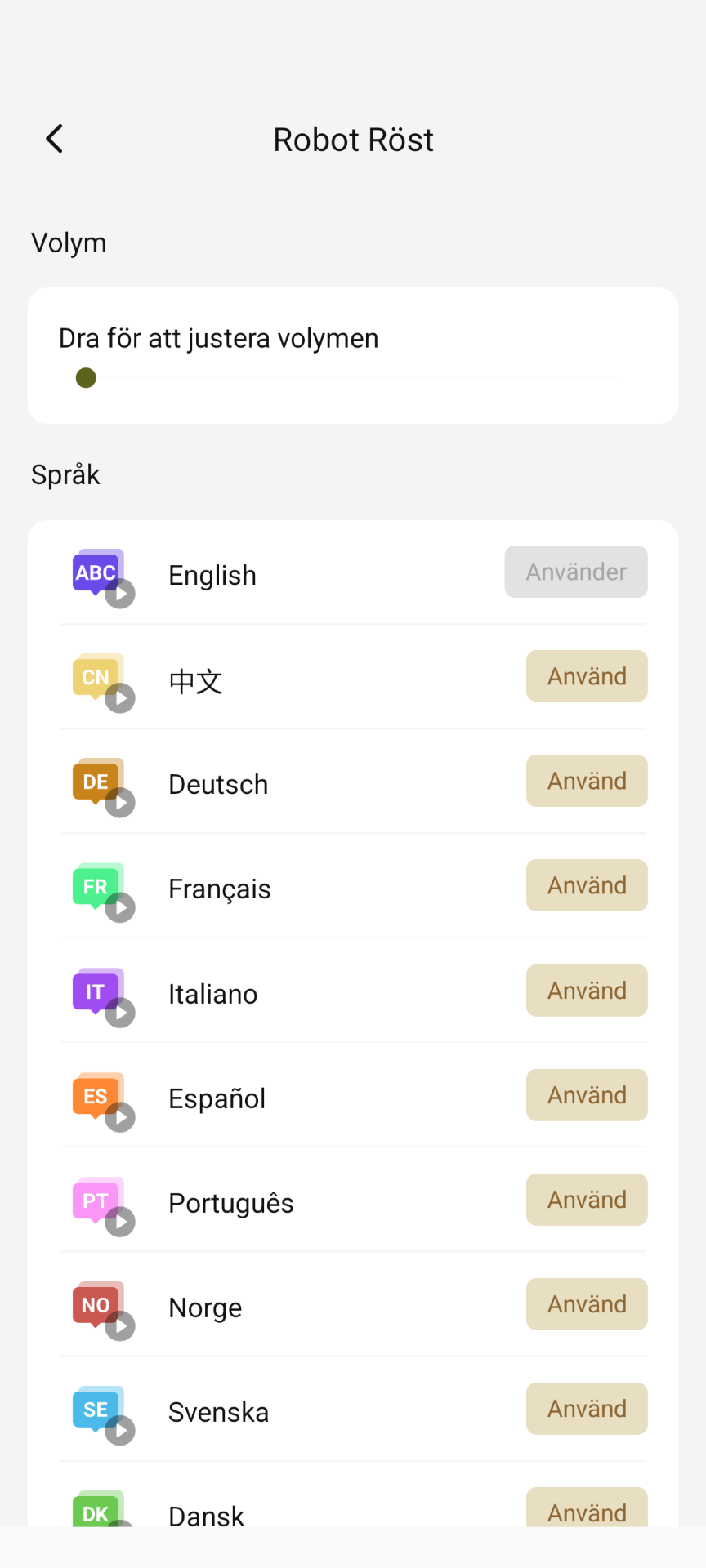Go back from the Robot Röst screen
The width and height of the screenshot is (706, 1568).
click(55, 139)
